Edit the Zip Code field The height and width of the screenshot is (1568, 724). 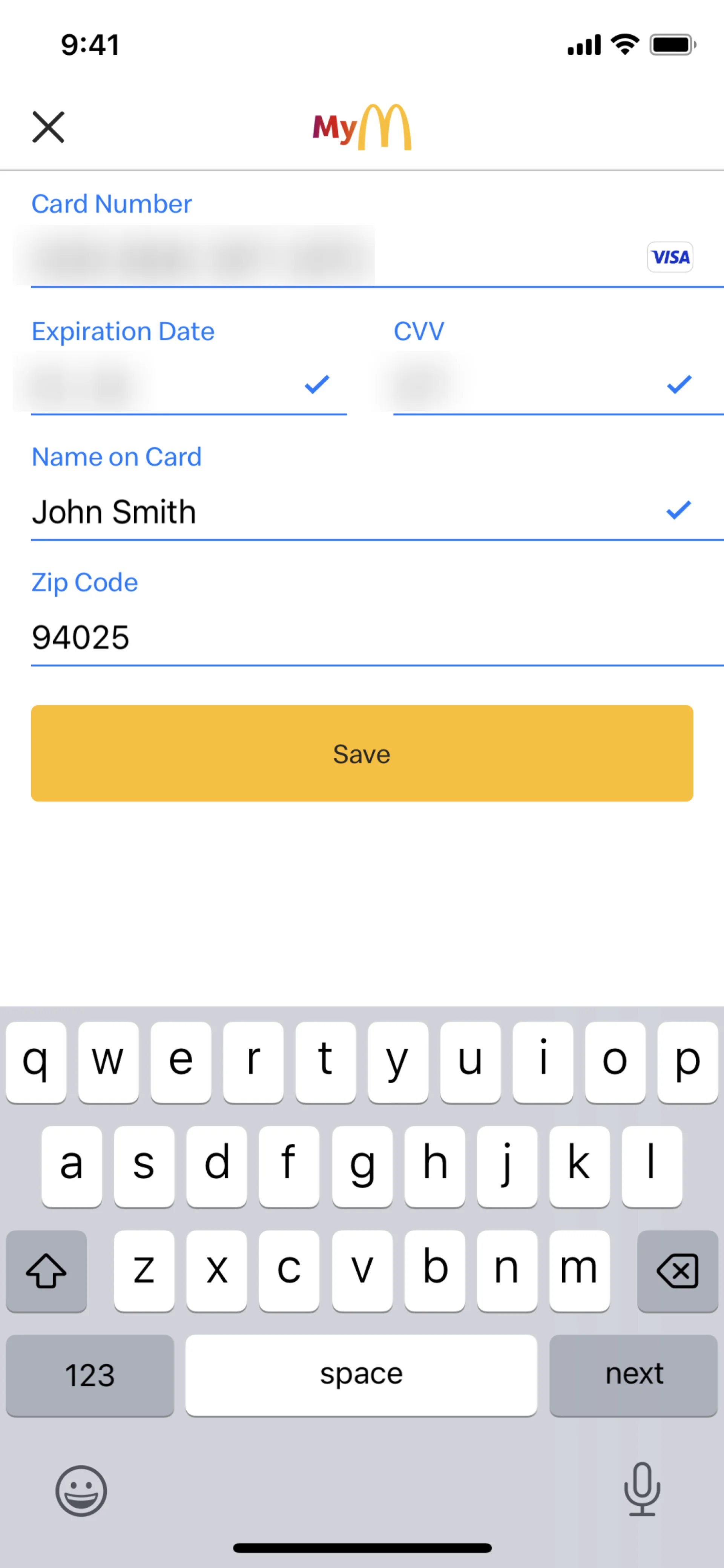[365, 637]
